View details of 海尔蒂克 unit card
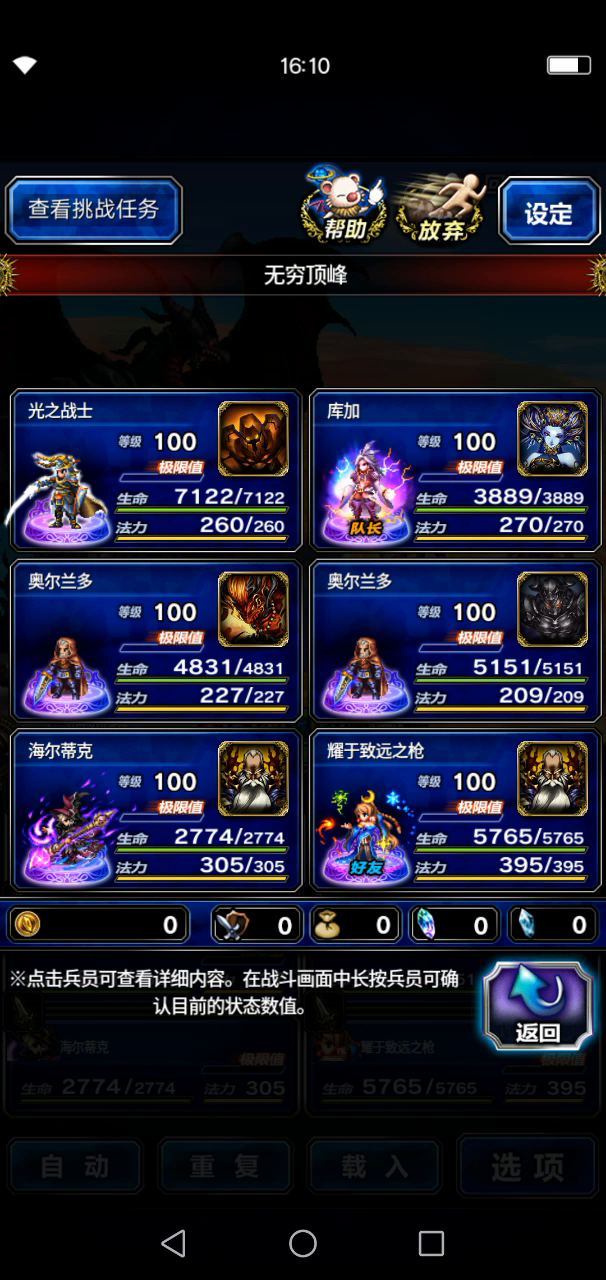 pos(156,809)
